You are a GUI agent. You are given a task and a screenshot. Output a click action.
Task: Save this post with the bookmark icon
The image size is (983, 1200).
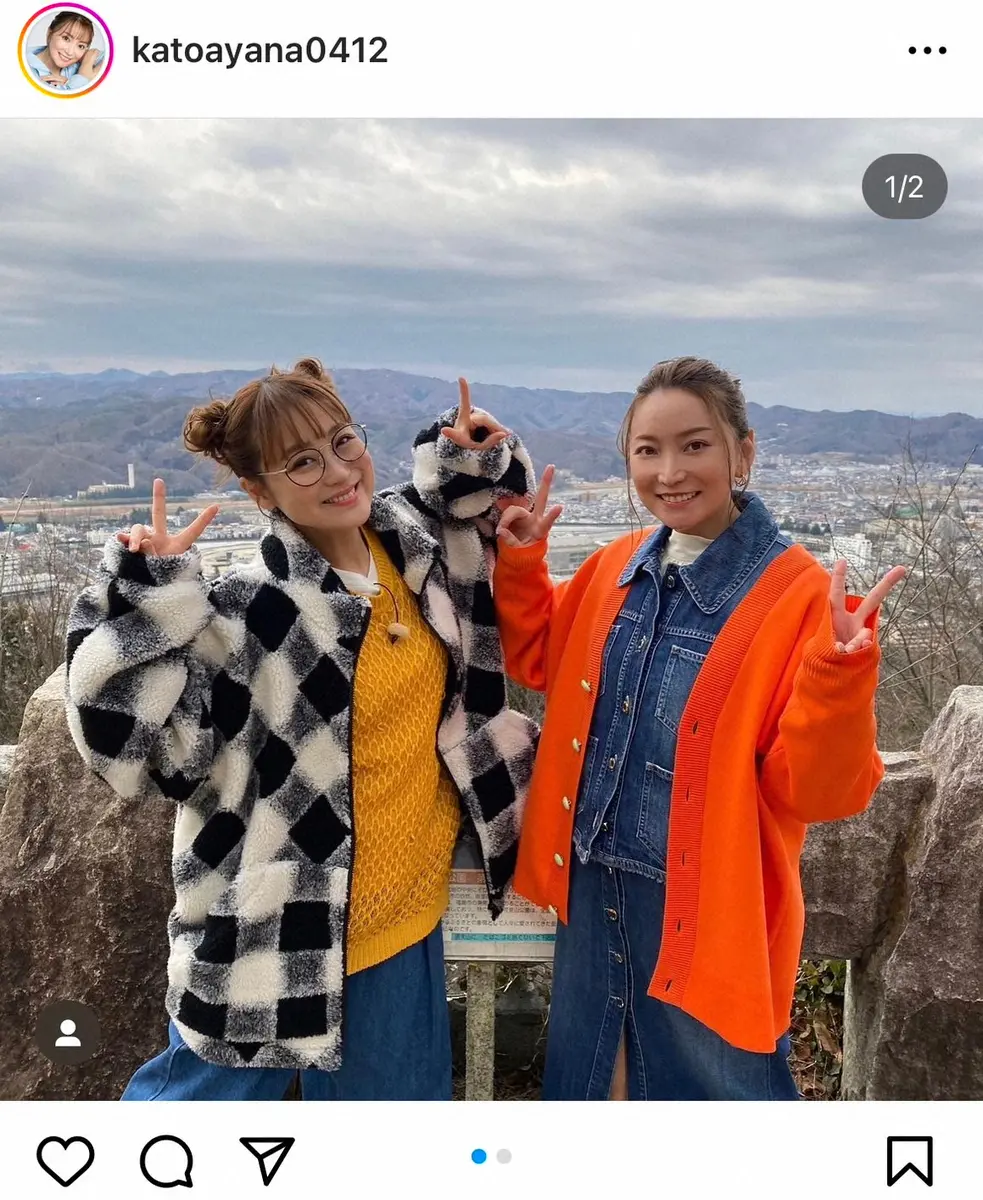tap(909, 1161)
